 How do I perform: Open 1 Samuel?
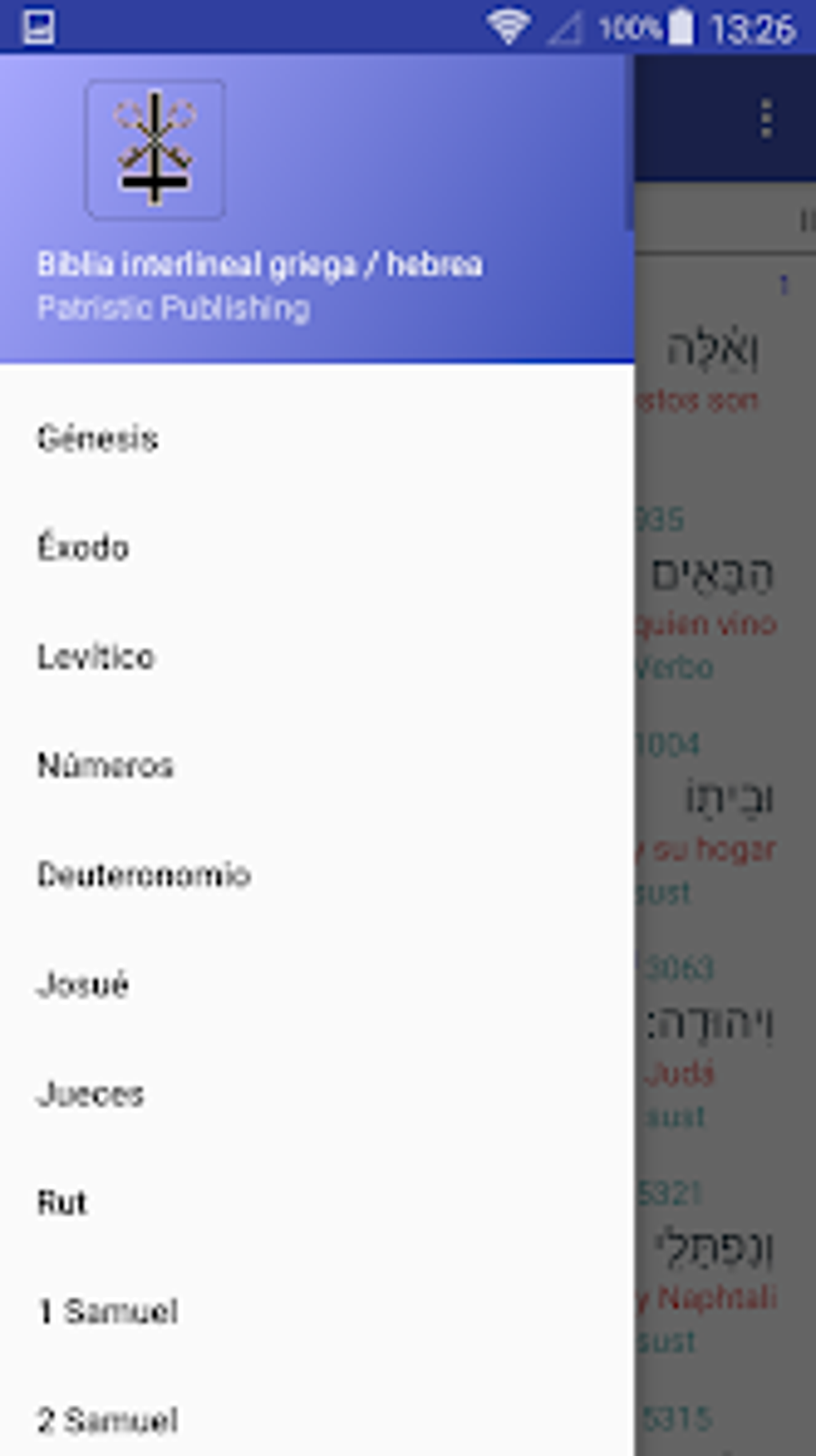(107, 1313)
